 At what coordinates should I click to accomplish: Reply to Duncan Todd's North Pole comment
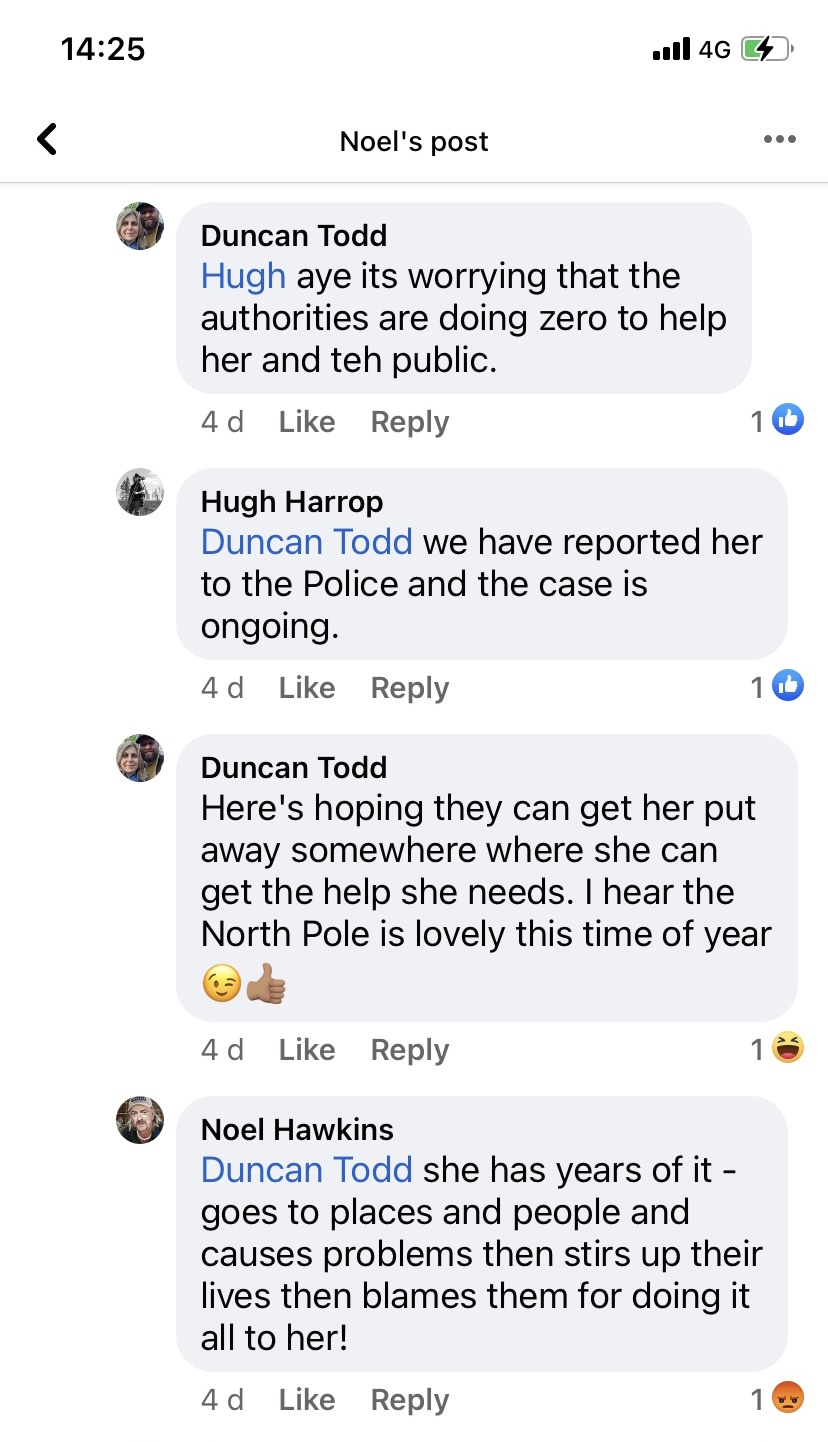[x=409, y=1050]
